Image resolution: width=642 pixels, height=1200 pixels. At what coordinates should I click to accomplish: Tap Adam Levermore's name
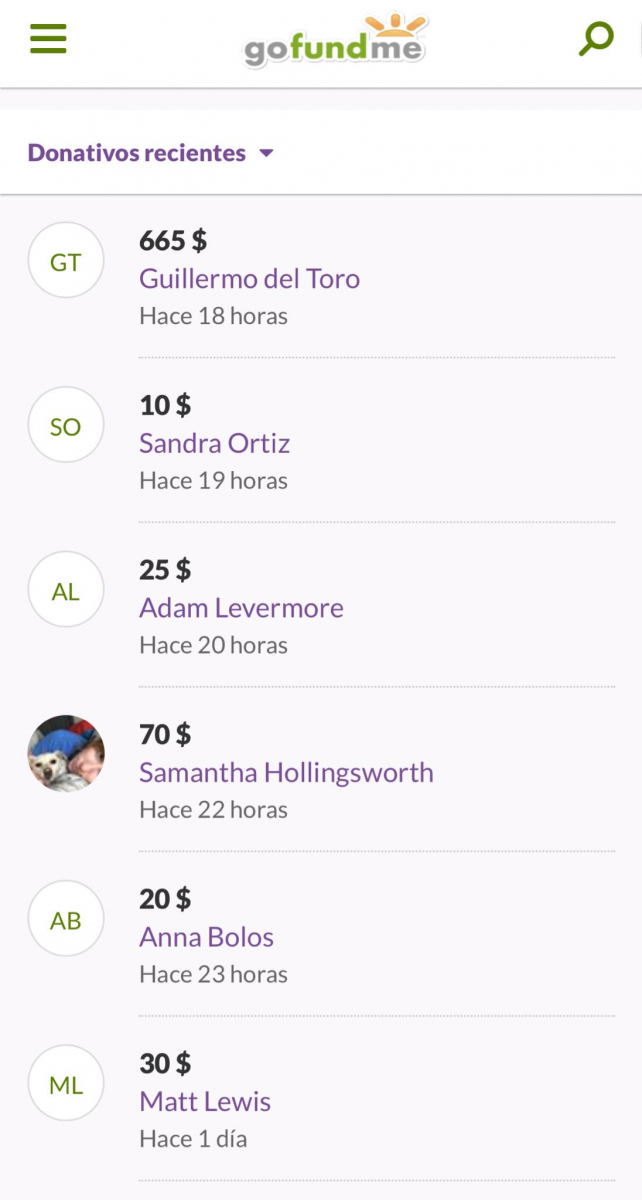(241, 608)
